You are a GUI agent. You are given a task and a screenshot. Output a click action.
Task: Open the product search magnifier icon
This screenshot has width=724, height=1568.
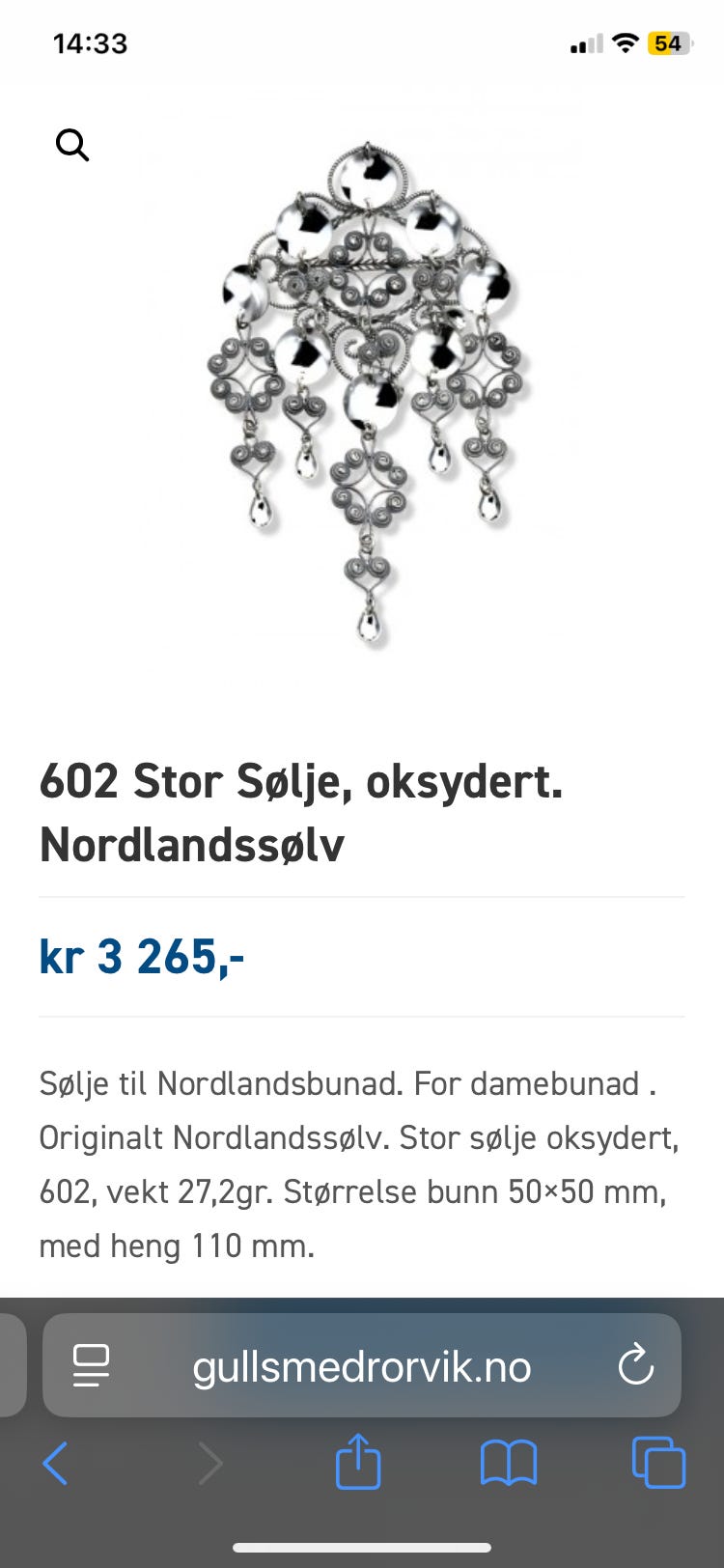[x=72, y=145]
